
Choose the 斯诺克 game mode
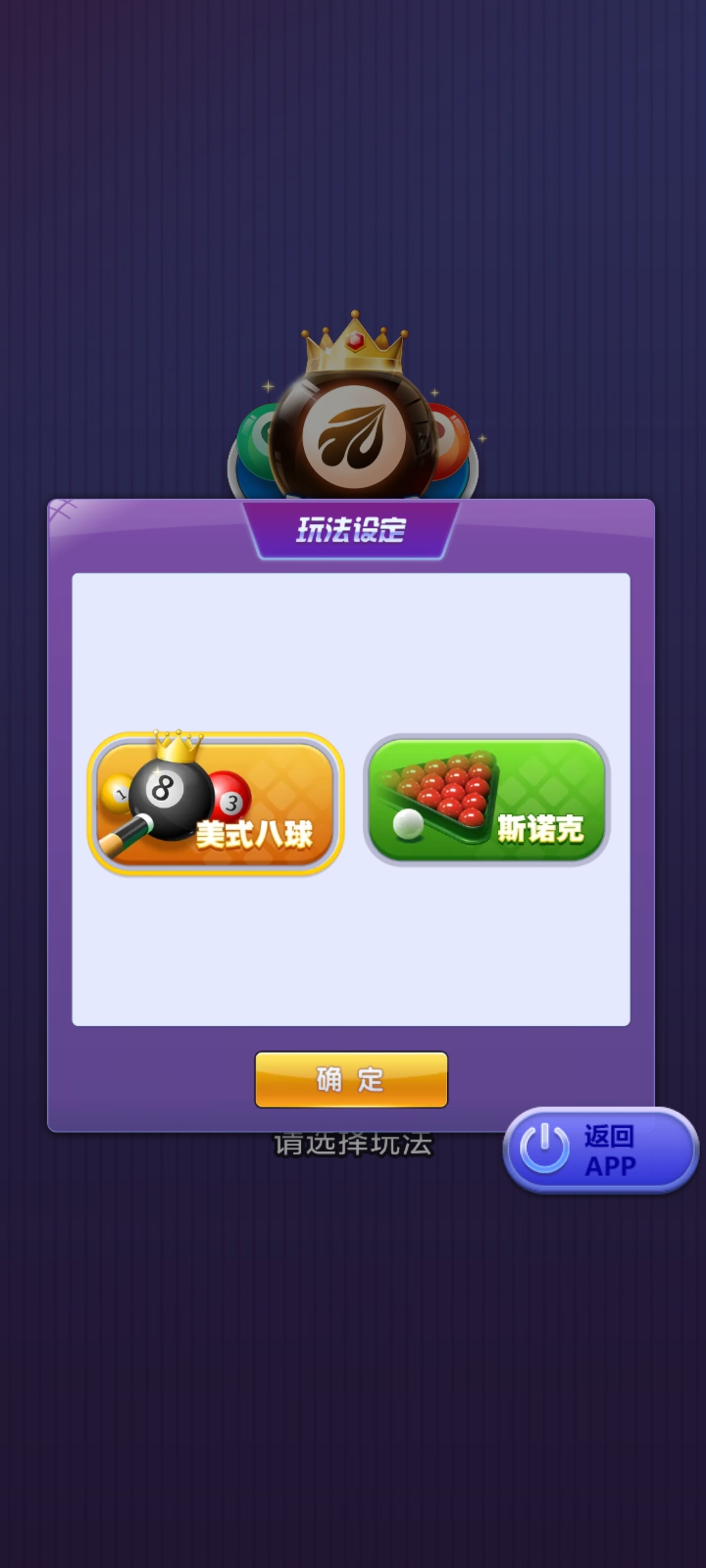tap(487, 800)
